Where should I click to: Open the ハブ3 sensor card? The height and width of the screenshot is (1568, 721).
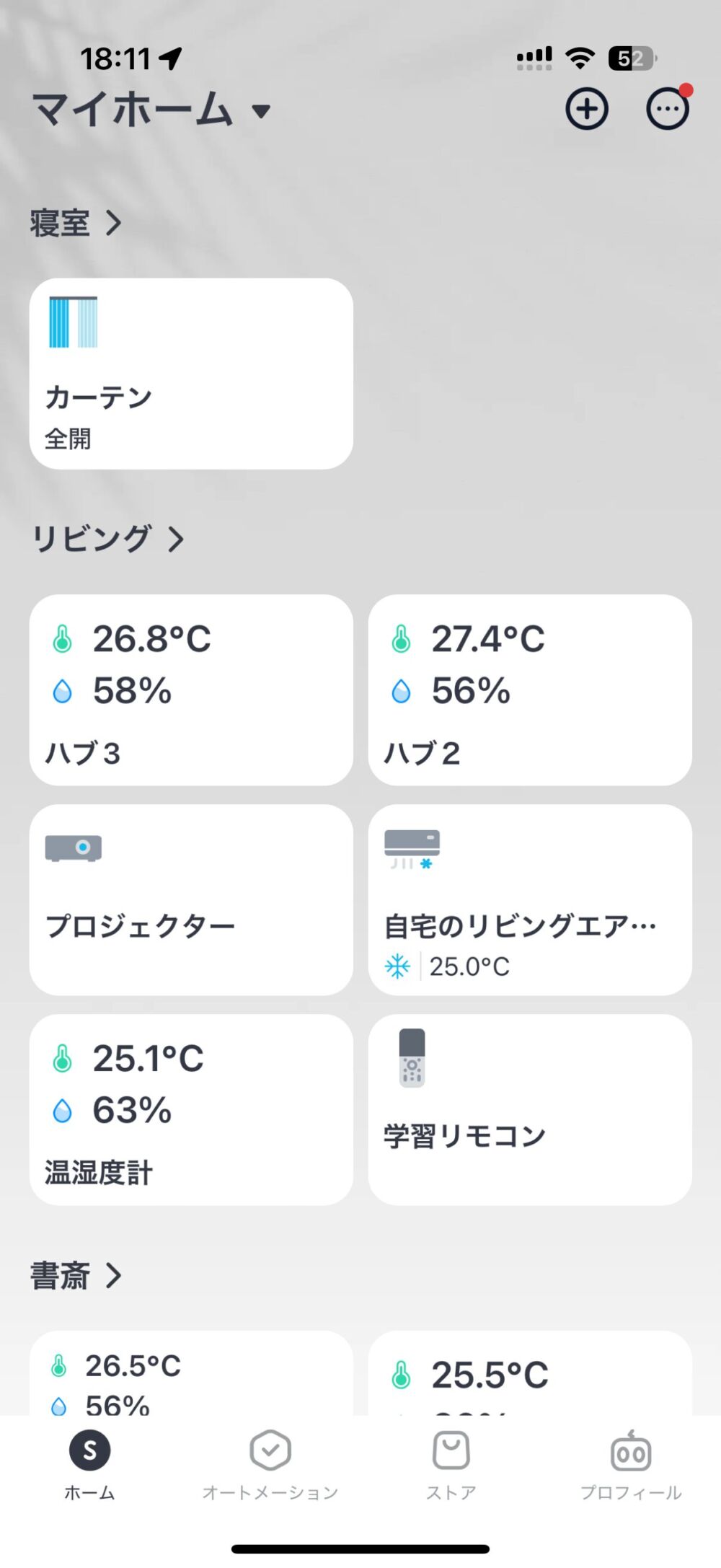click(191, 690)
